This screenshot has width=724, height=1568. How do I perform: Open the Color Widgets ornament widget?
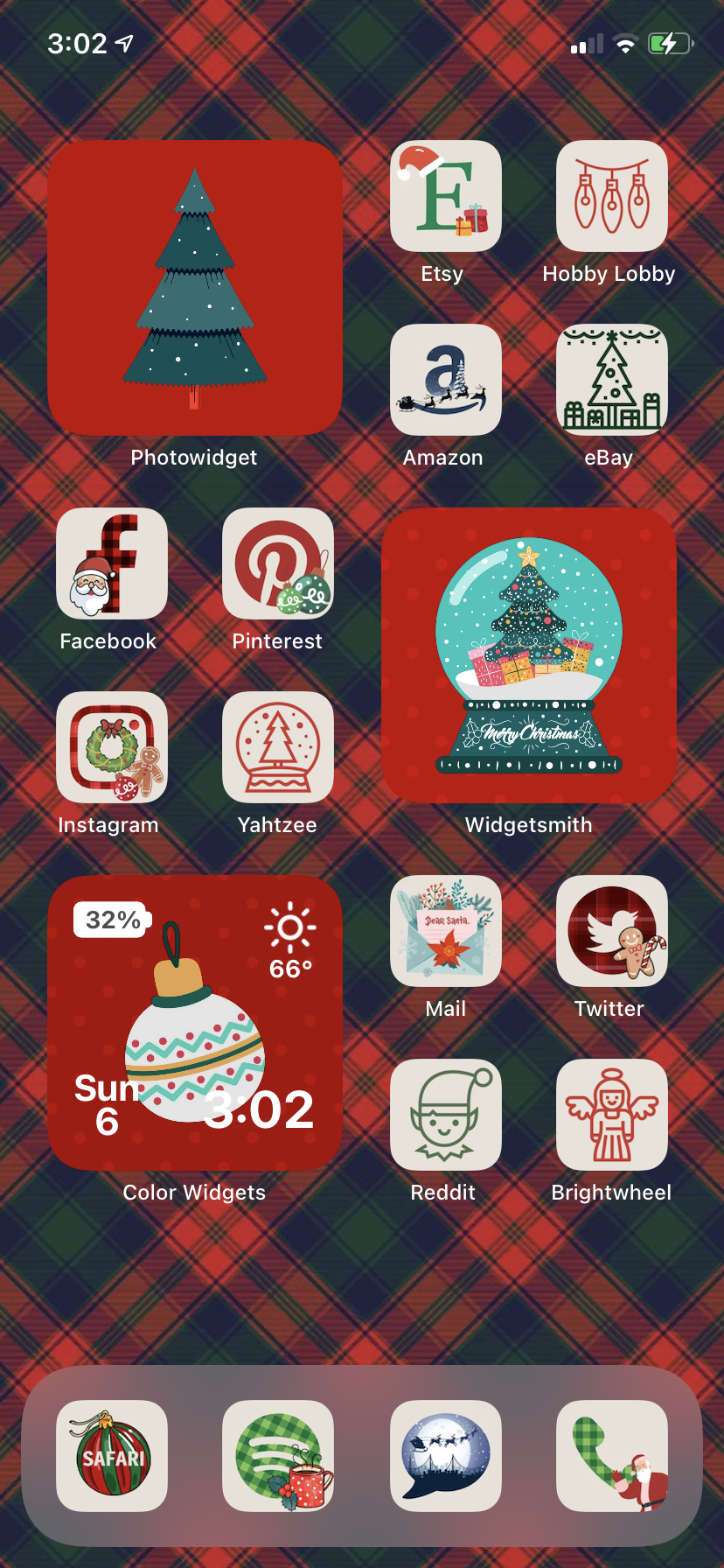(x=195, y=1023)
